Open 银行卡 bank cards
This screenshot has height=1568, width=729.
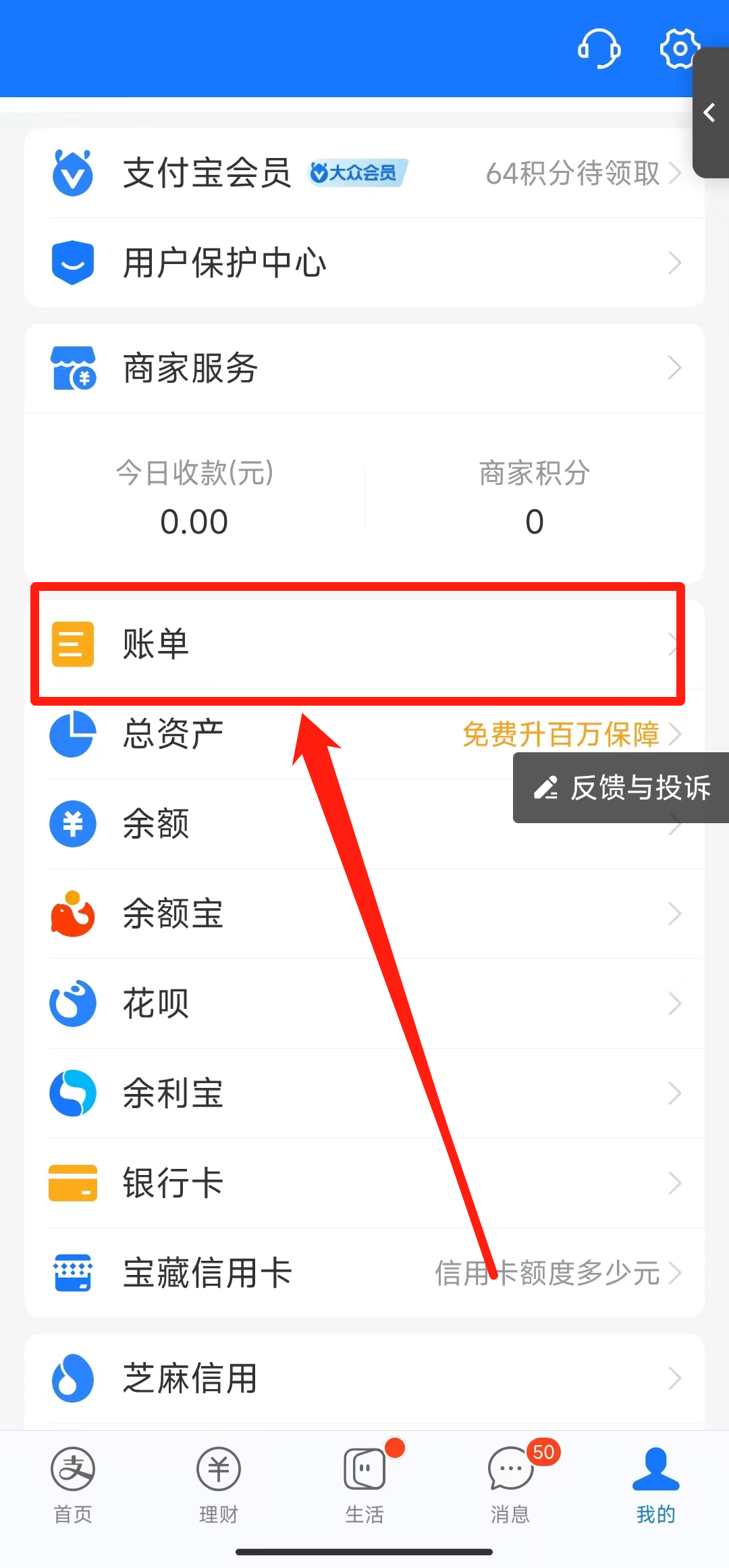[364, 1183]
